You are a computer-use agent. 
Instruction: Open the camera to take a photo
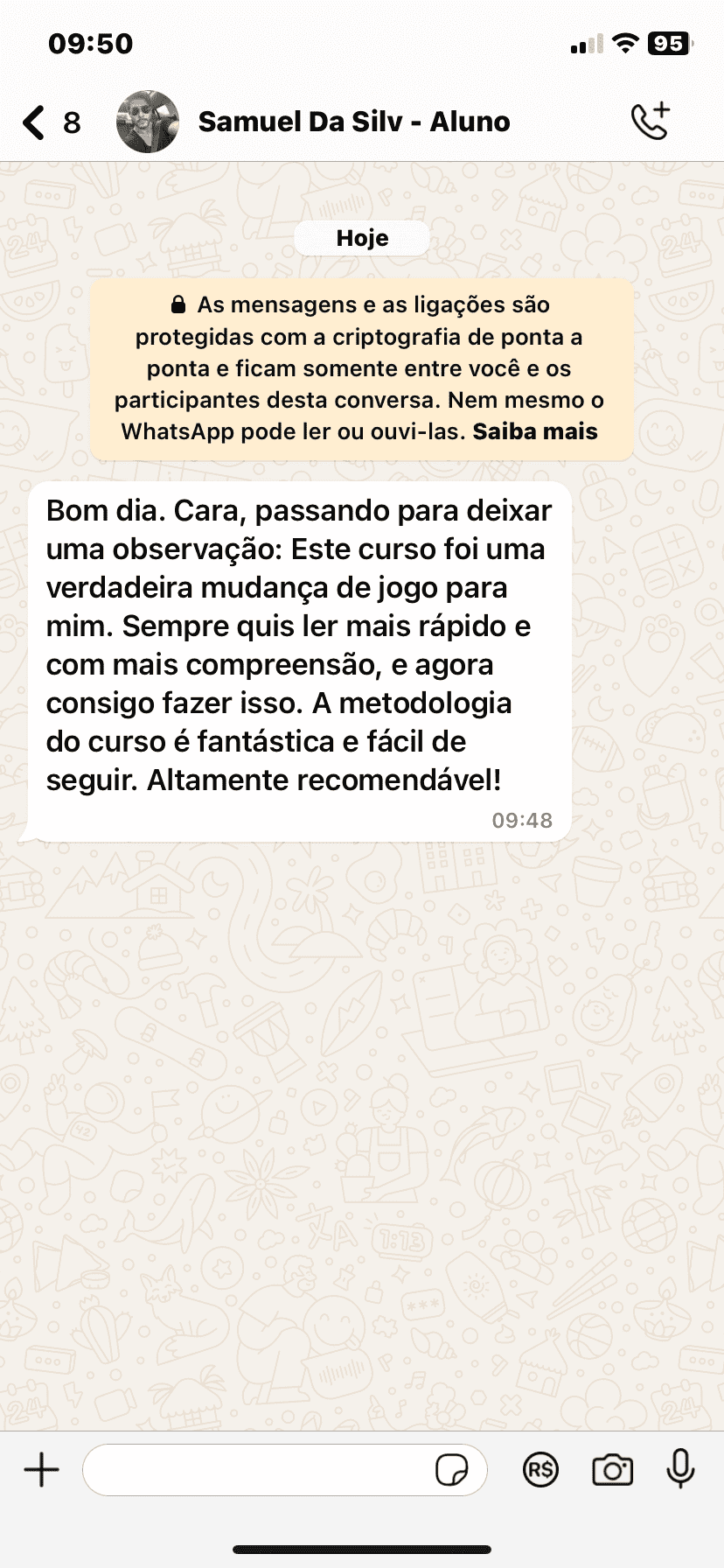(612, 1470)
